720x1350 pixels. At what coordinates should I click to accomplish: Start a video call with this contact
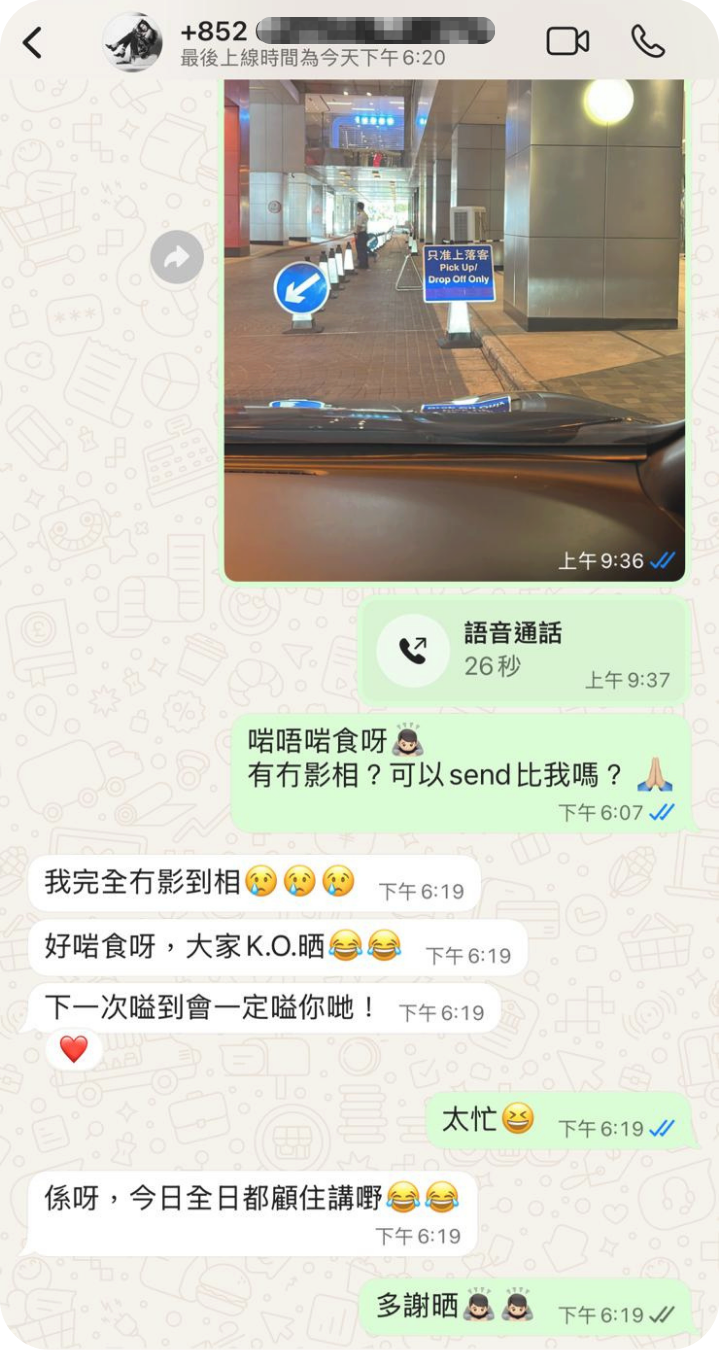pyautogui.click(x=567, y=41)
